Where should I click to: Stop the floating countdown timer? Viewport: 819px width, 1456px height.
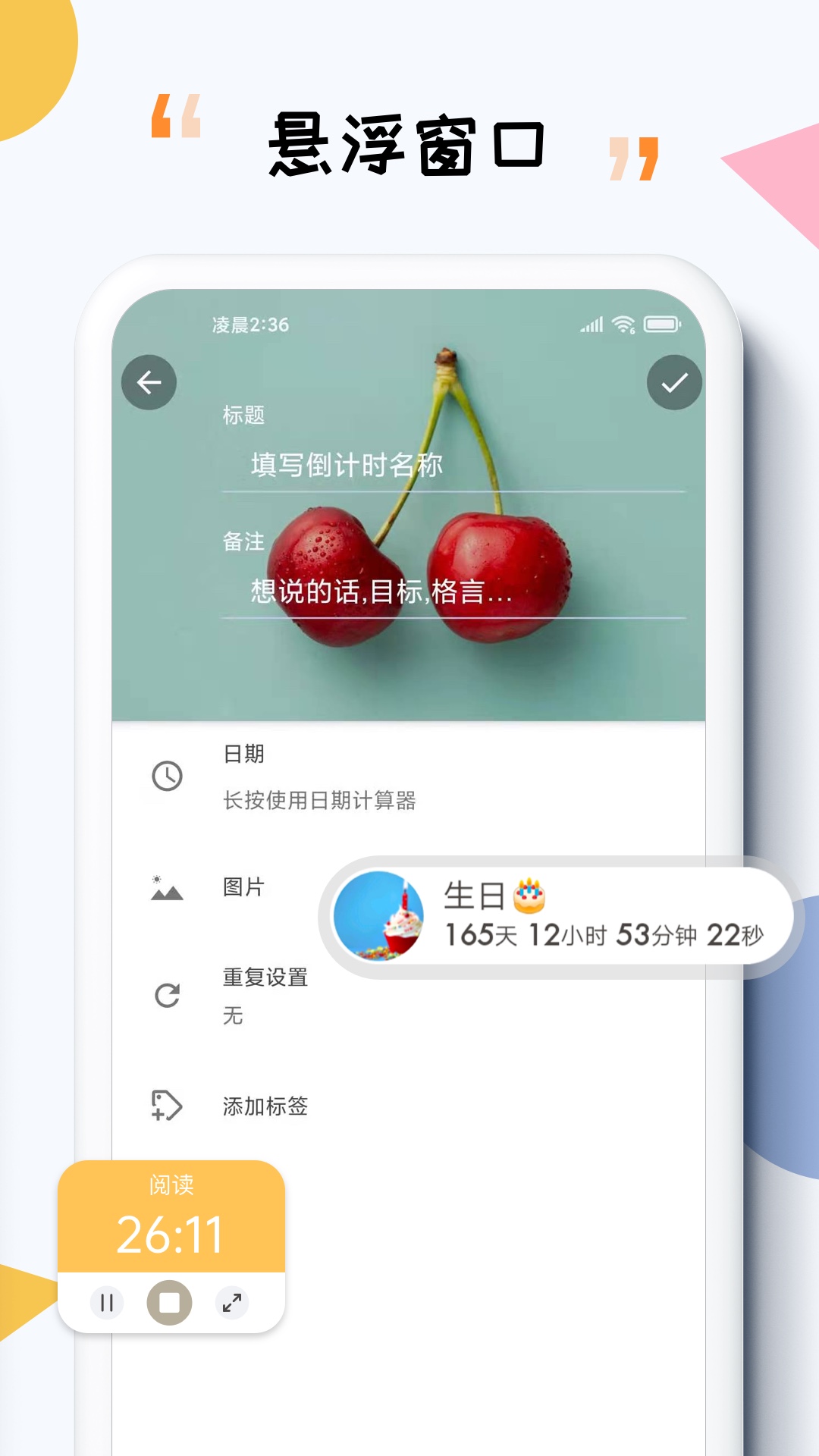(x=170, y=1302)
